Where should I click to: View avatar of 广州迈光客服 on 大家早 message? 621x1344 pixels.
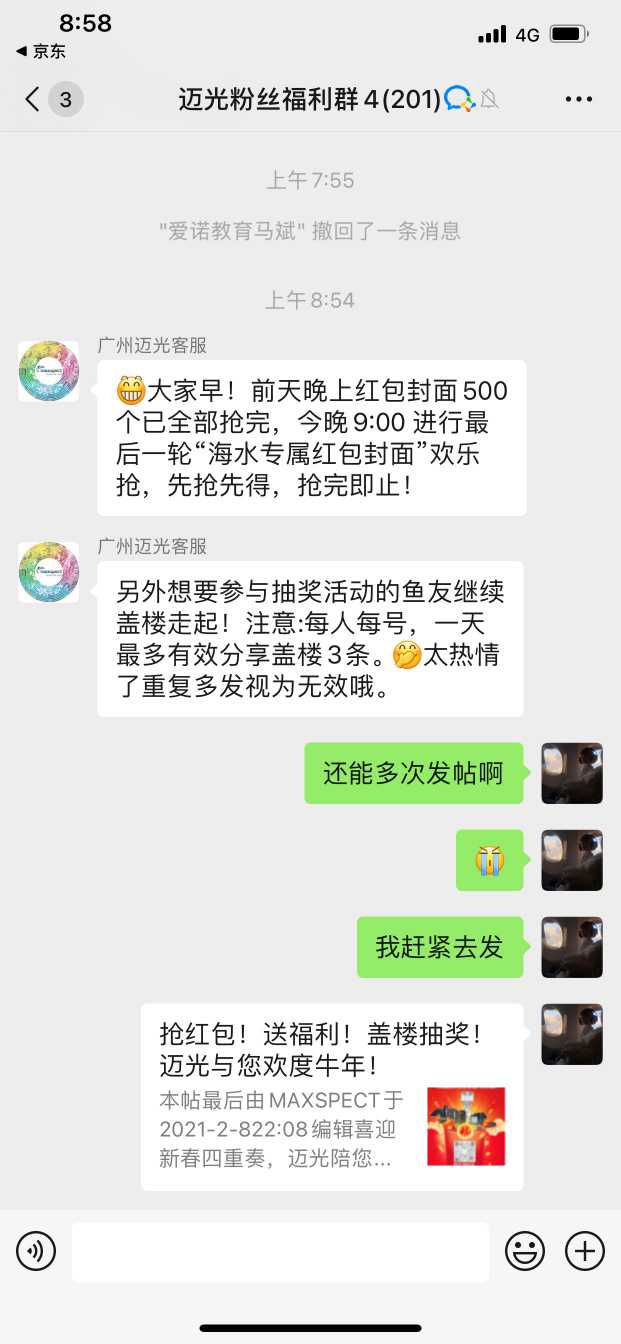pyautogui.click(x=48, y=371)
